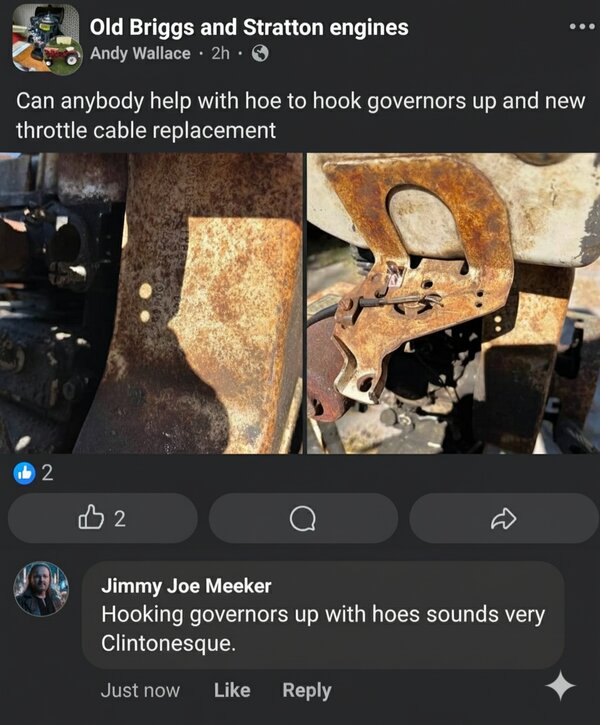Open the group's avatar picture
Screen dimensions: 600x725
point(46,41)
